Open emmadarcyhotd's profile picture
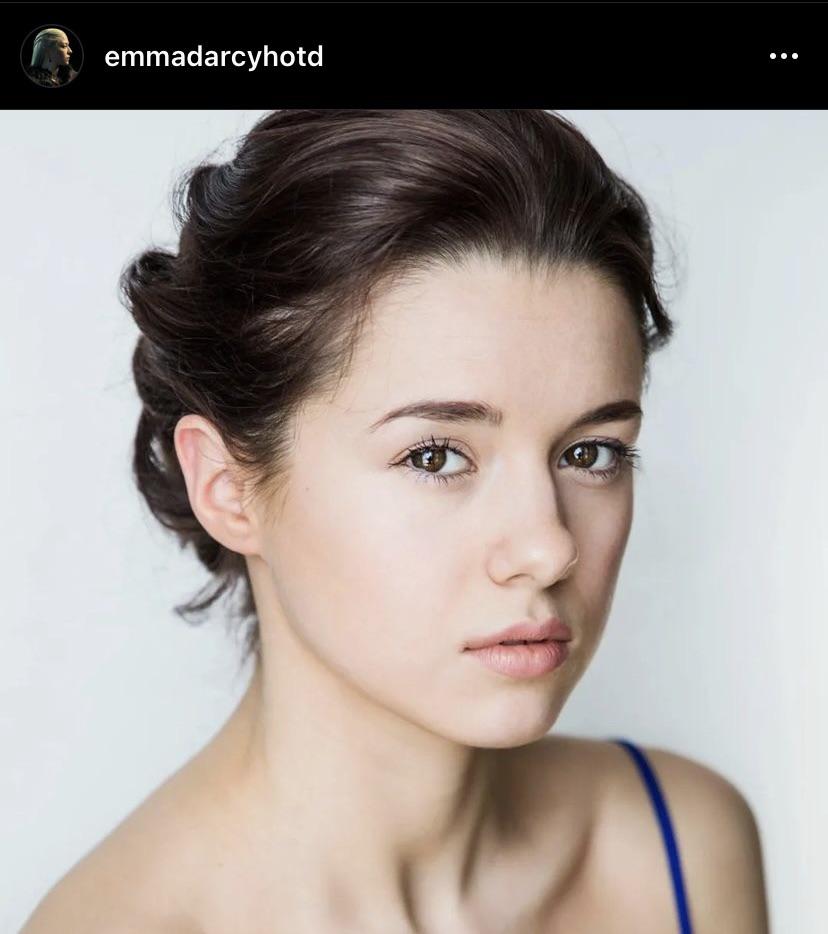This screenshot has width=828, height=934. pyautogui.click(x=52, y=56)
